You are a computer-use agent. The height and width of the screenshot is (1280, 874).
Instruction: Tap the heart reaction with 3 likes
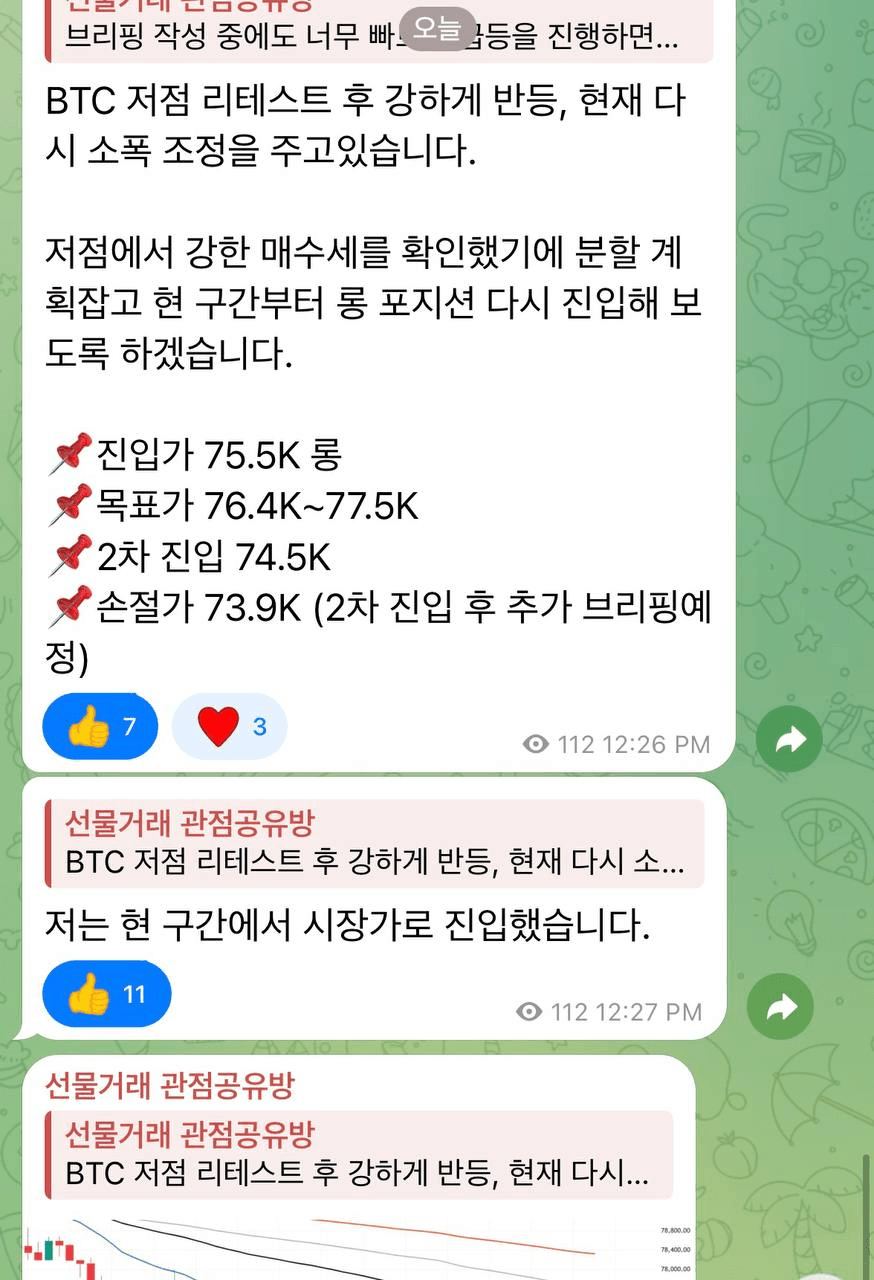click(229, 726)
